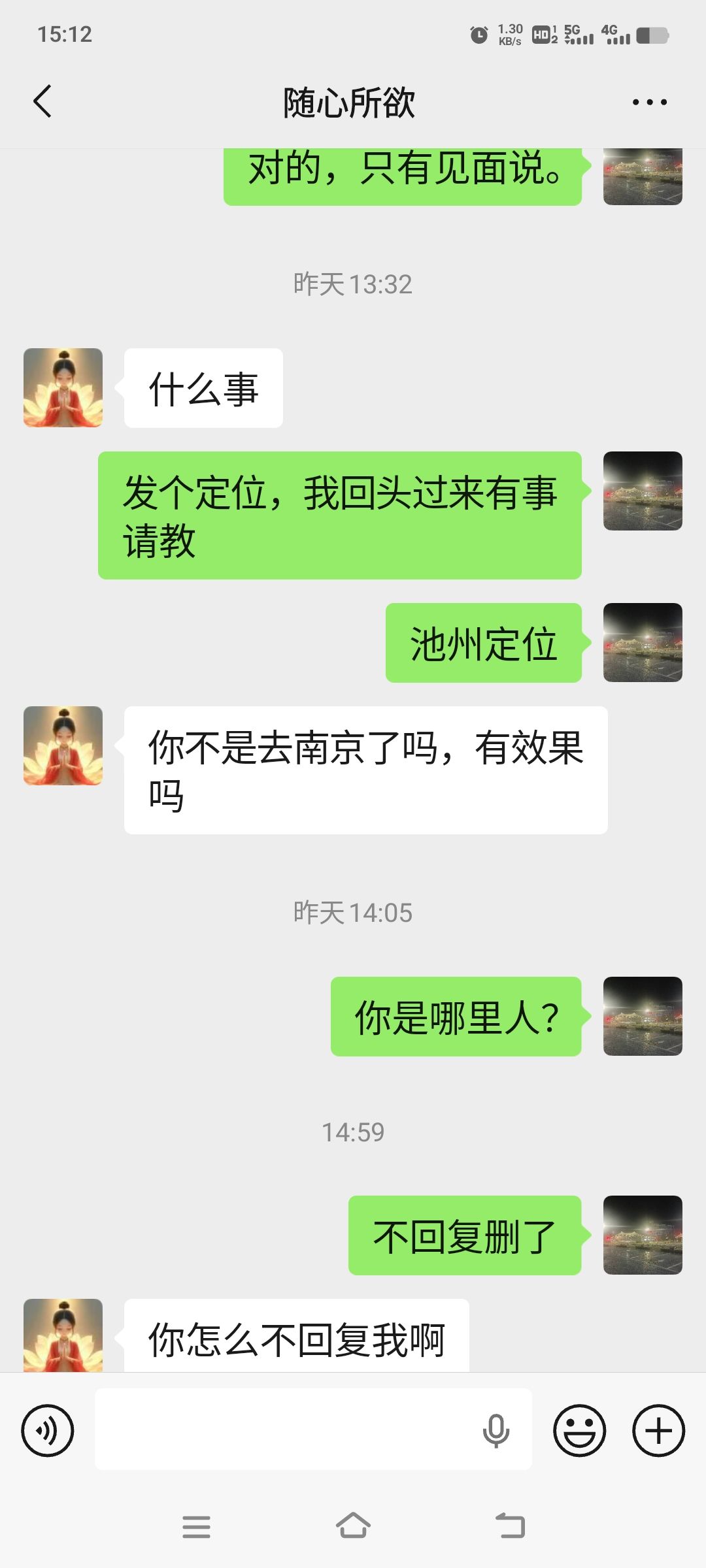706x1568 pixels.
Task: Open contact avatar beside "你不是去南京了吗" message
Action: click(x=63, y=745)
